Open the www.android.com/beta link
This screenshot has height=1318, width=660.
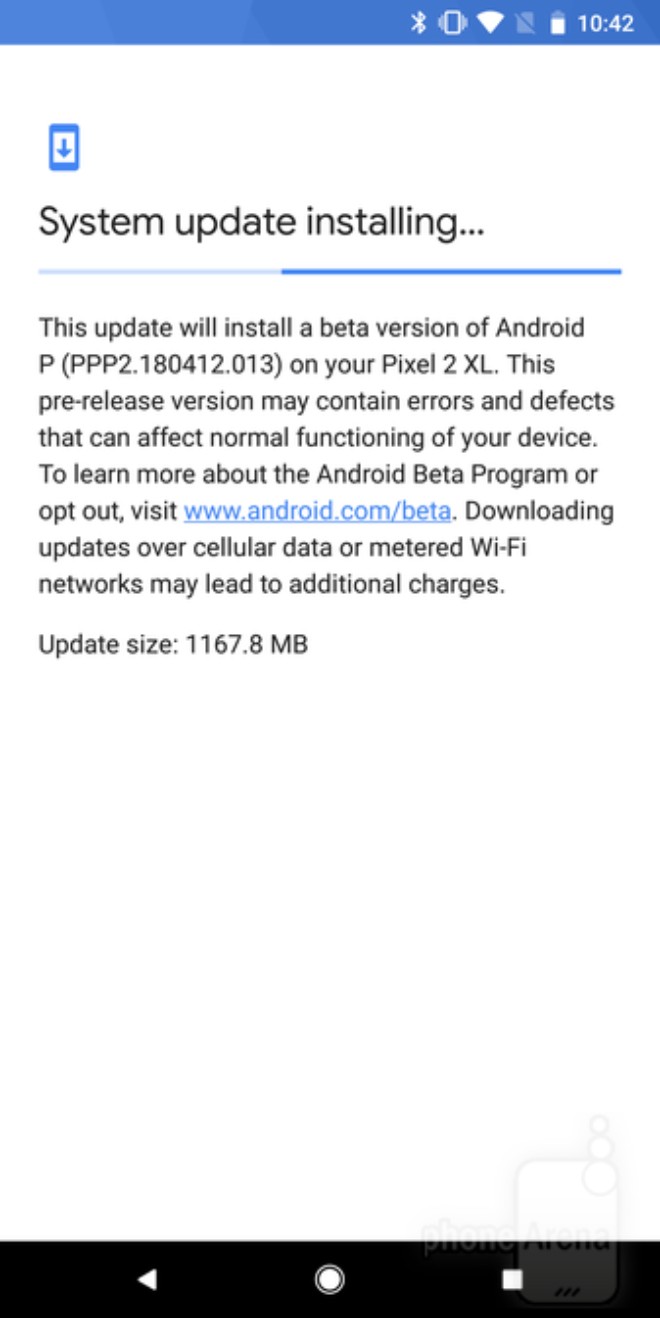(x=317, y=511)
